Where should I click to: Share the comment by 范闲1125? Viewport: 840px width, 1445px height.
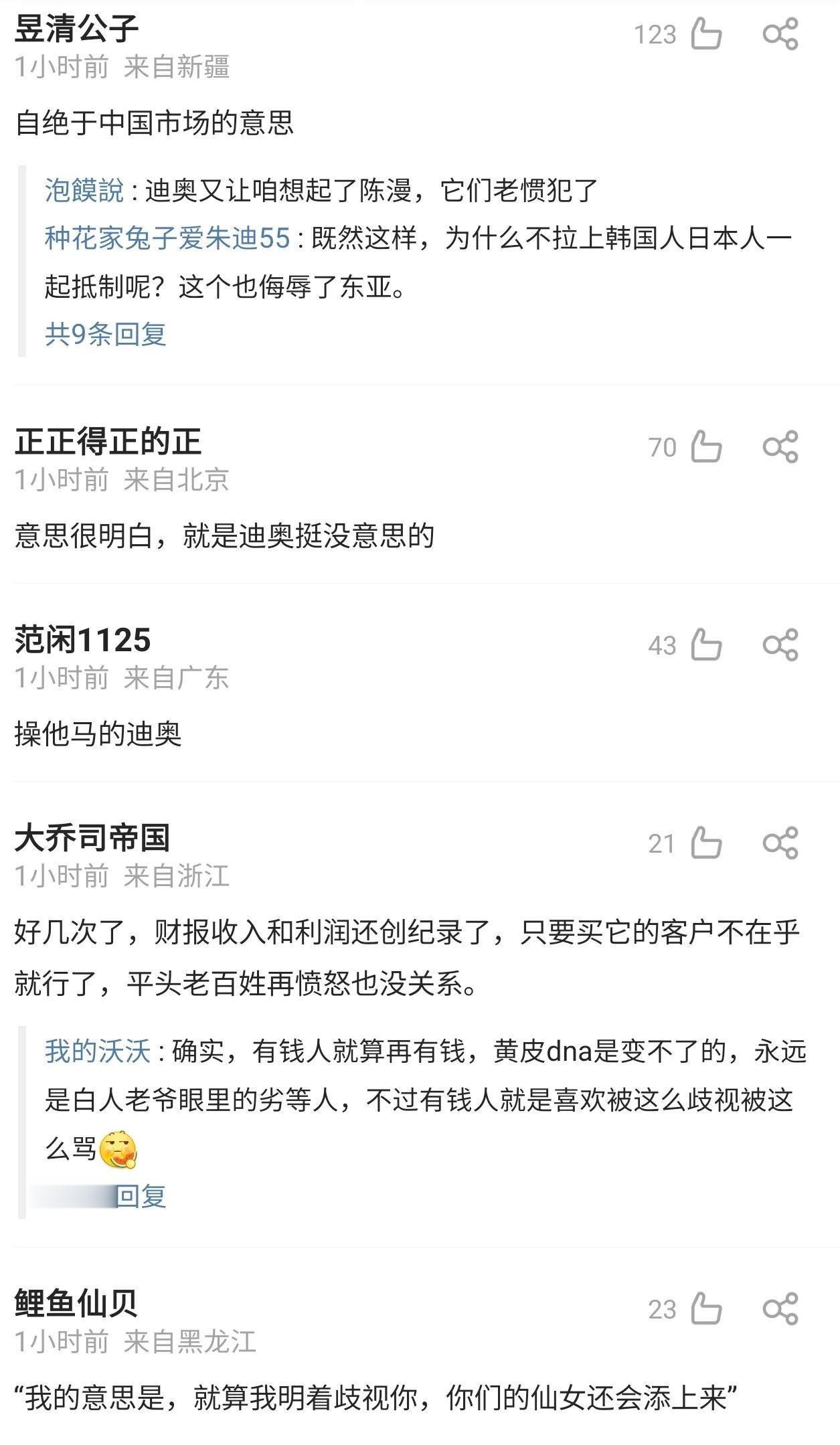[780, 645]
